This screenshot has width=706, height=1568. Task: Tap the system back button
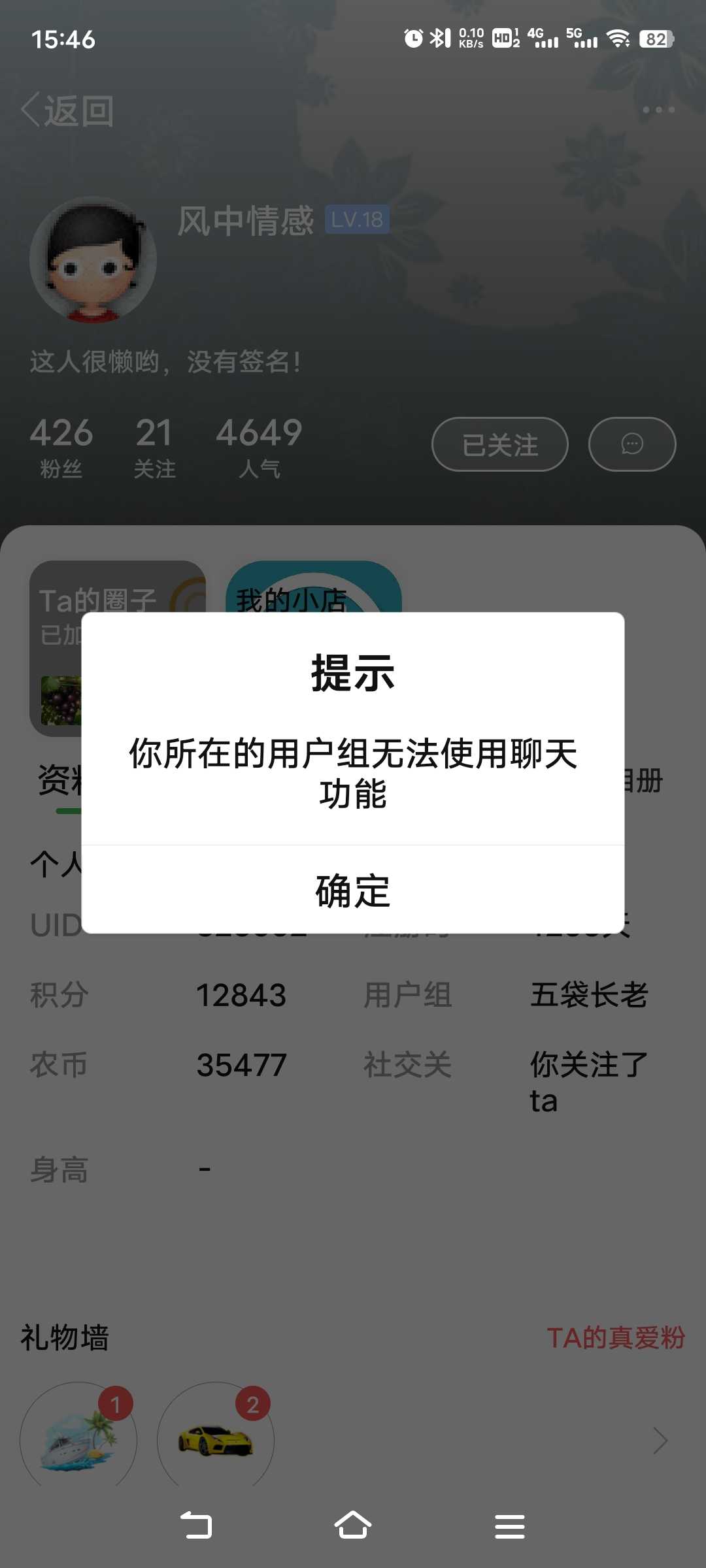pos(196,1526)
